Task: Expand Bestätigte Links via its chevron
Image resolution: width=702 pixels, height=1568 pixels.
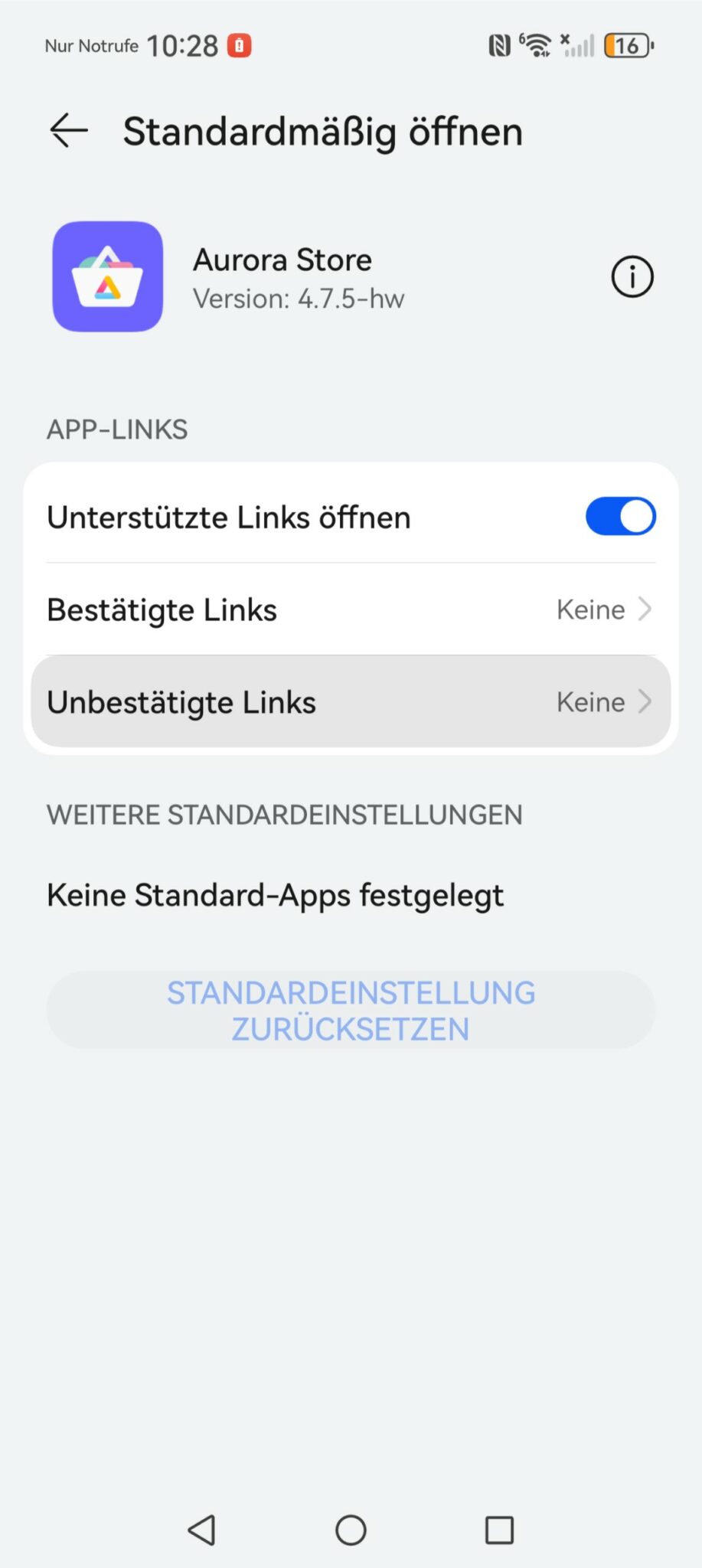Action: (647, 609)
